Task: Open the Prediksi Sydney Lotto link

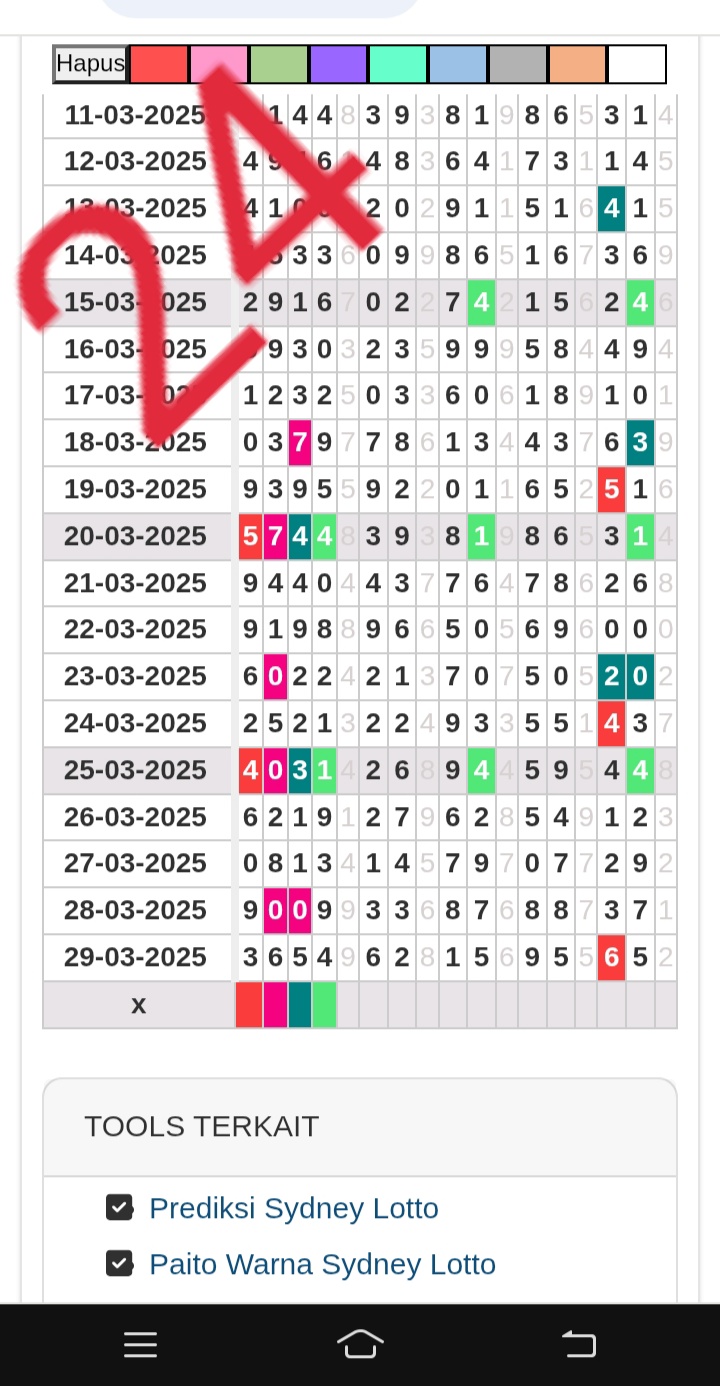Action: click(x=294, y=1208)
